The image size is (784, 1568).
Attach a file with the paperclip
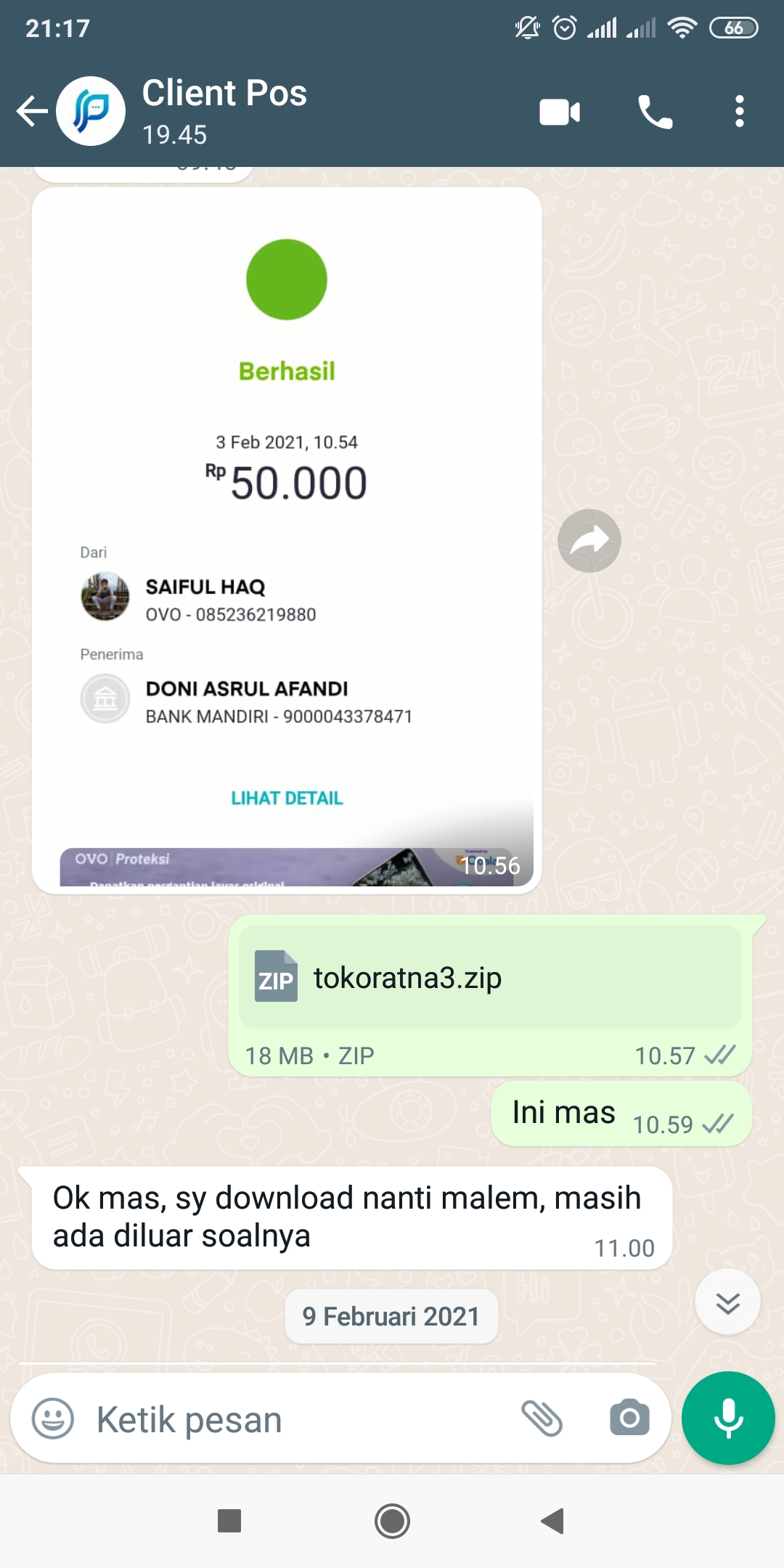coord(542,1418)
